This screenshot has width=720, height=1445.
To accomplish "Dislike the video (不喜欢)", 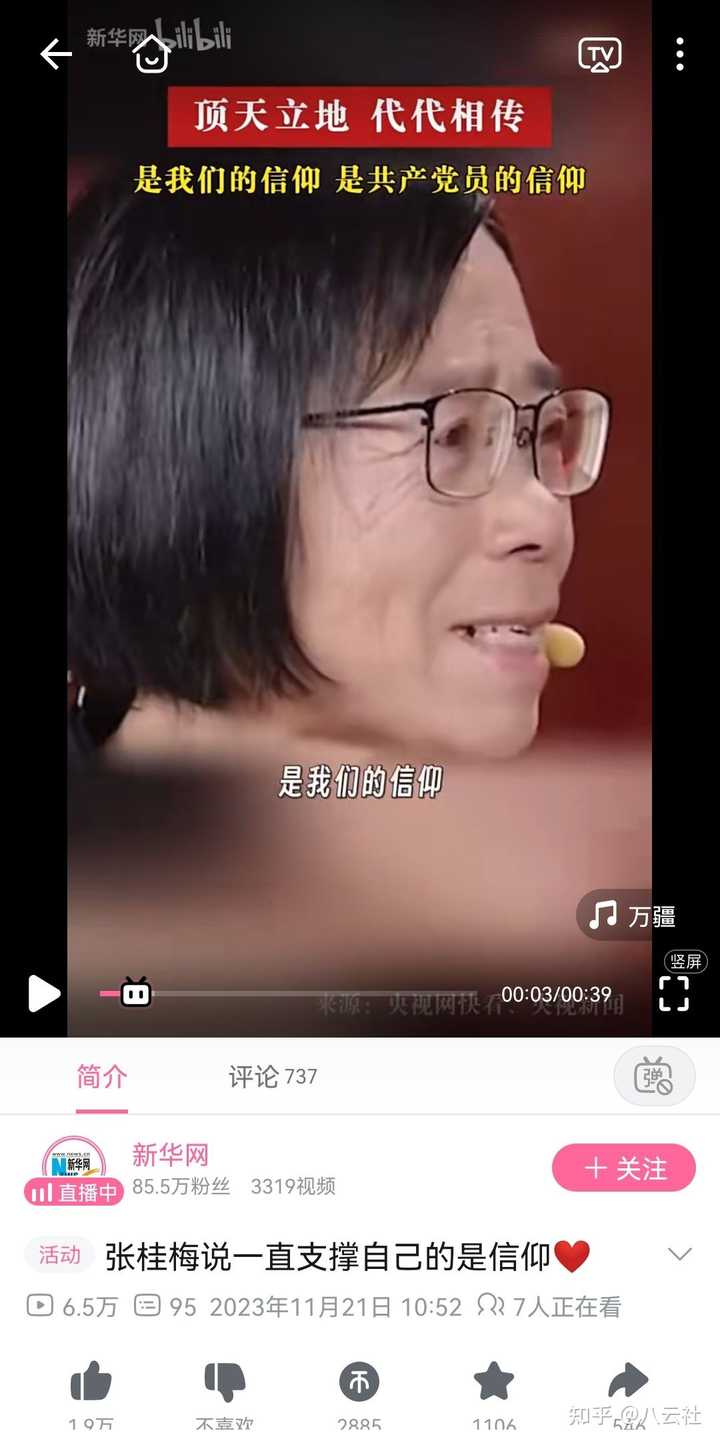I will tap(225, 1384).
